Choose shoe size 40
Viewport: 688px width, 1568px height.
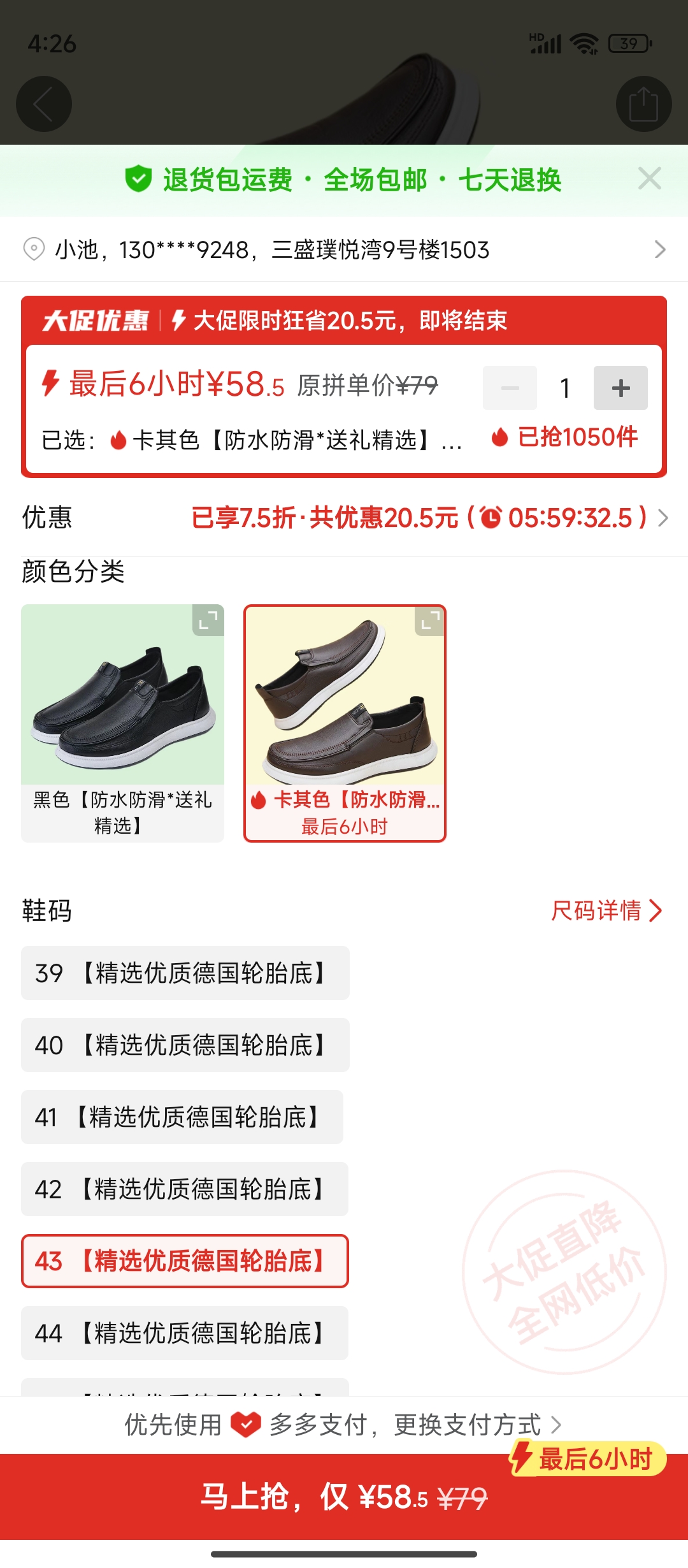(x=185, y=1045)
